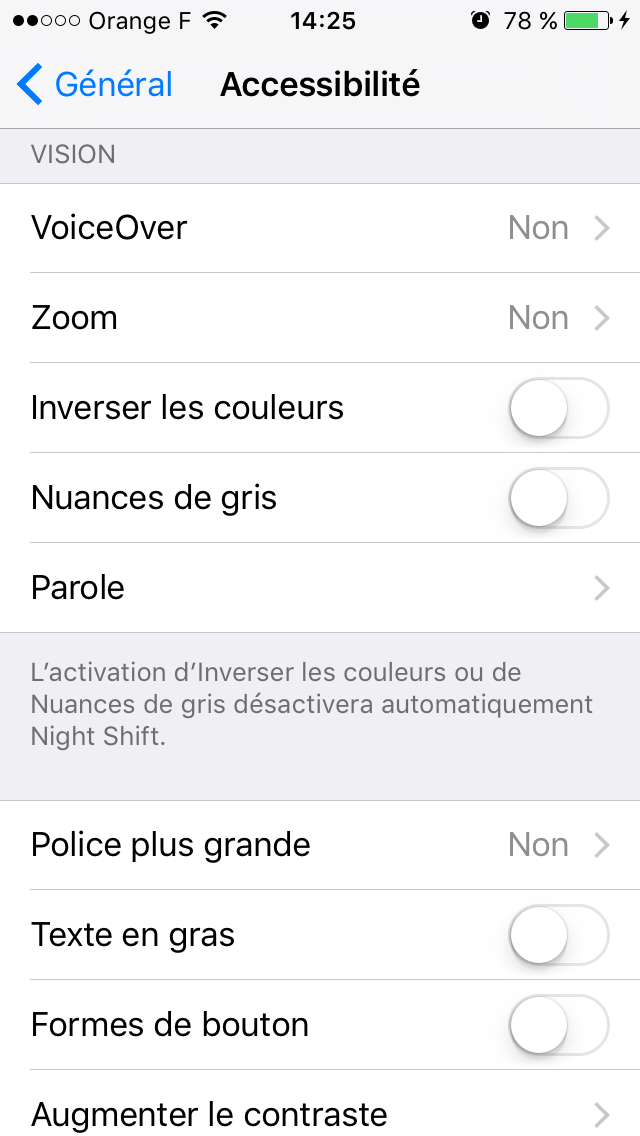Turn on Texte en gras

pos(559,935)
